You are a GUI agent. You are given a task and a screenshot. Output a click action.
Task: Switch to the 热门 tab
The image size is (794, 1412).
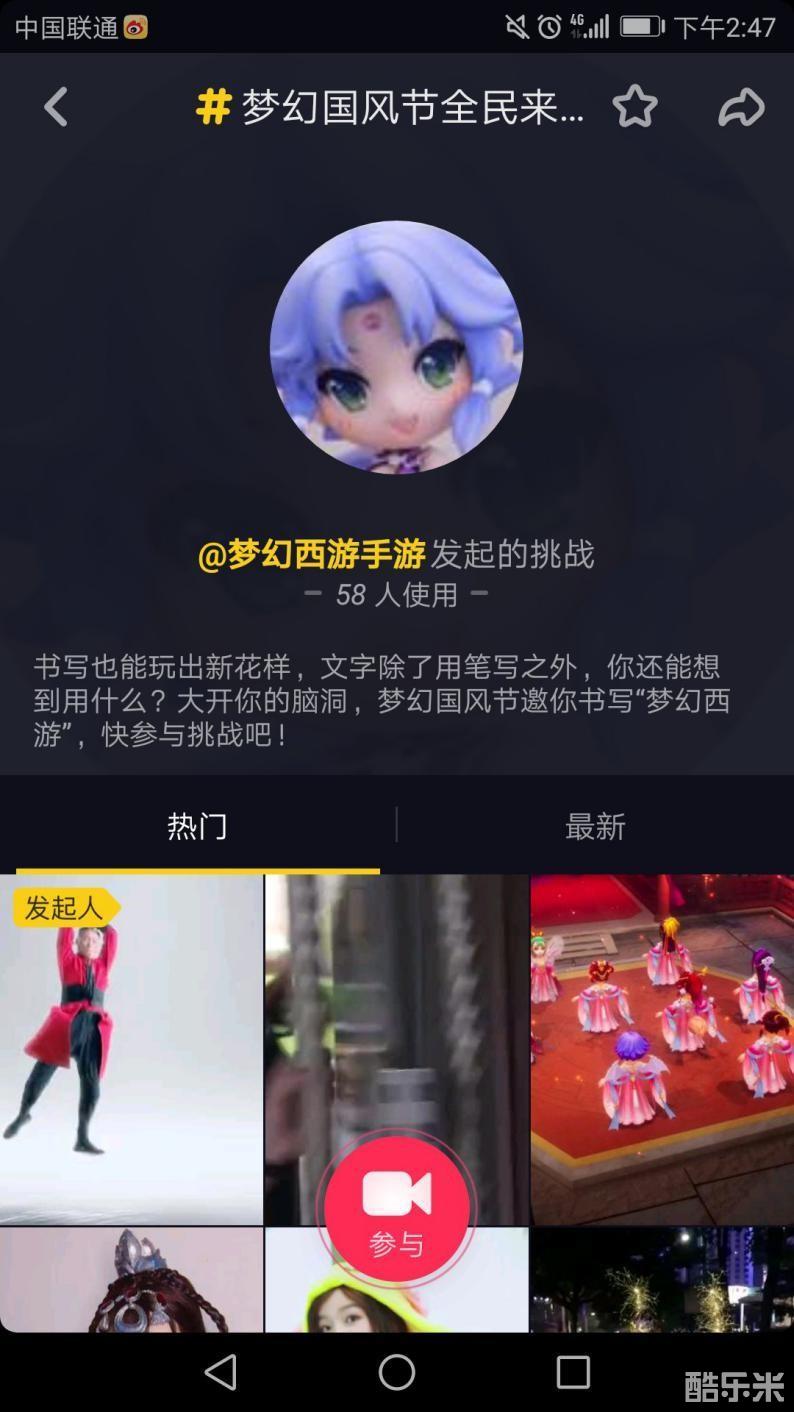pos(197,826)
